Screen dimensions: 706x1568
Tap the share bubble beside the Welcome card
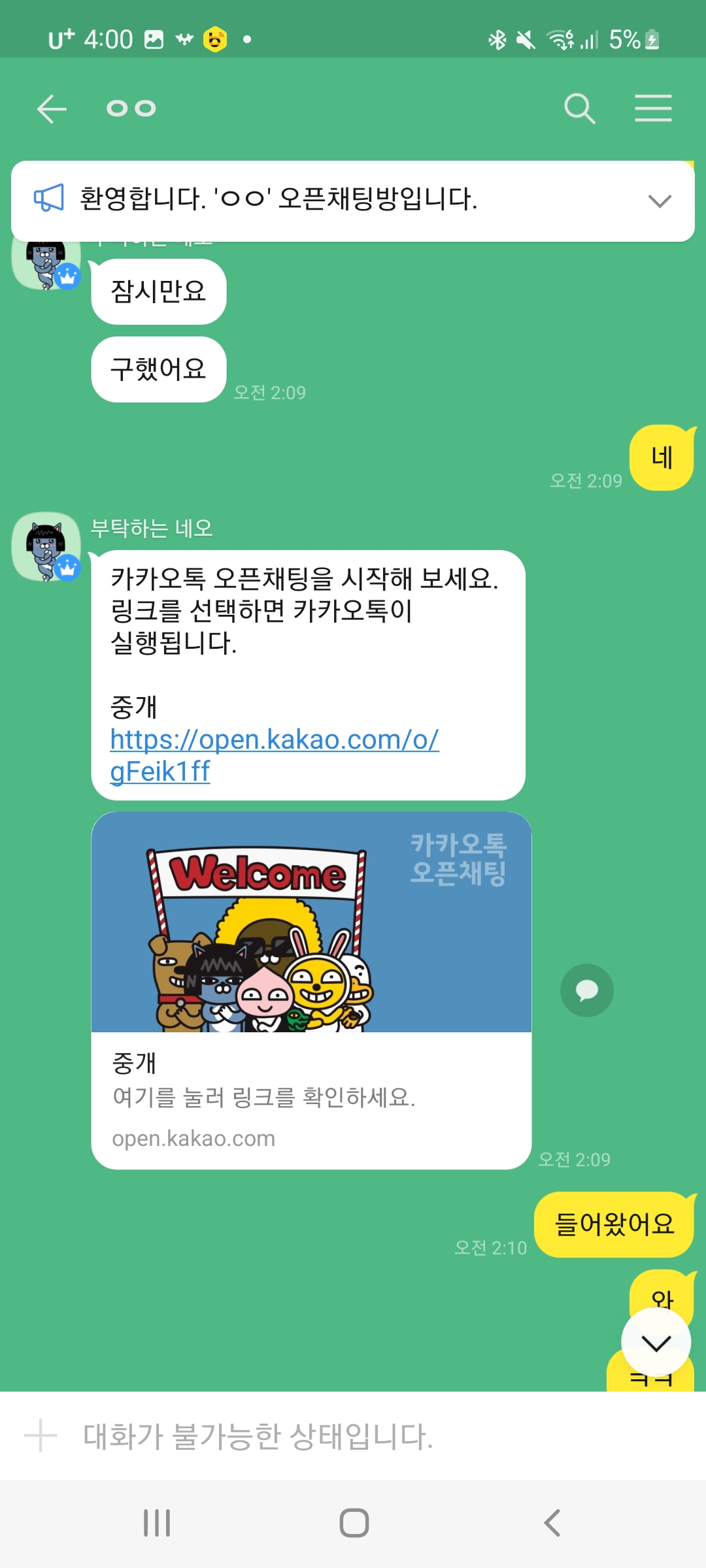(x=586, y=990)
